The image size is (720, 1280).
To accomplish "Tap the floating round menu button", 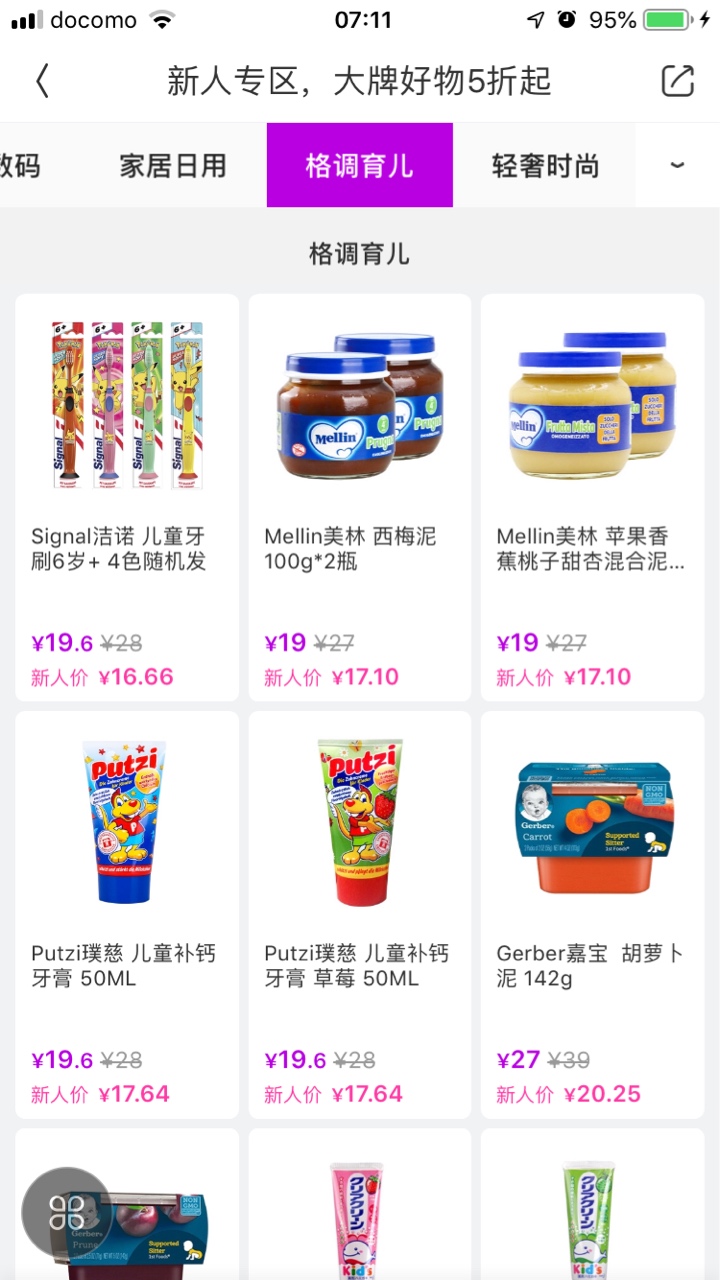I will [67, 1212].
